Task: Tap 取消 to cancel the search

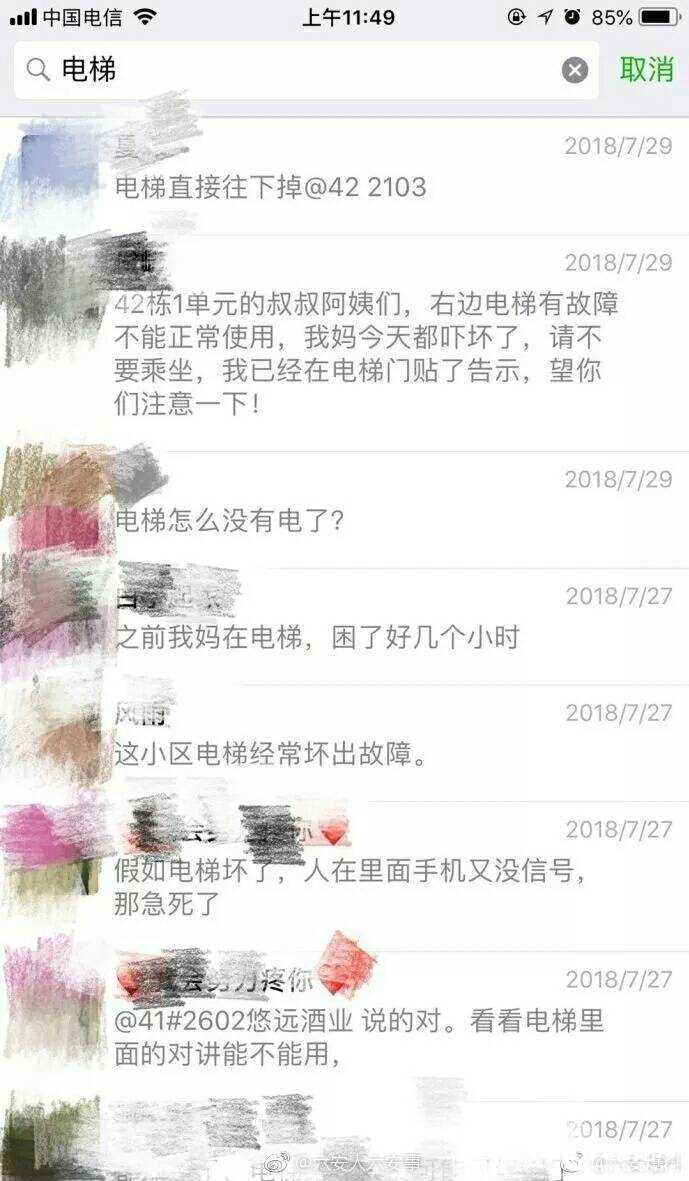Action: (647, 69)
